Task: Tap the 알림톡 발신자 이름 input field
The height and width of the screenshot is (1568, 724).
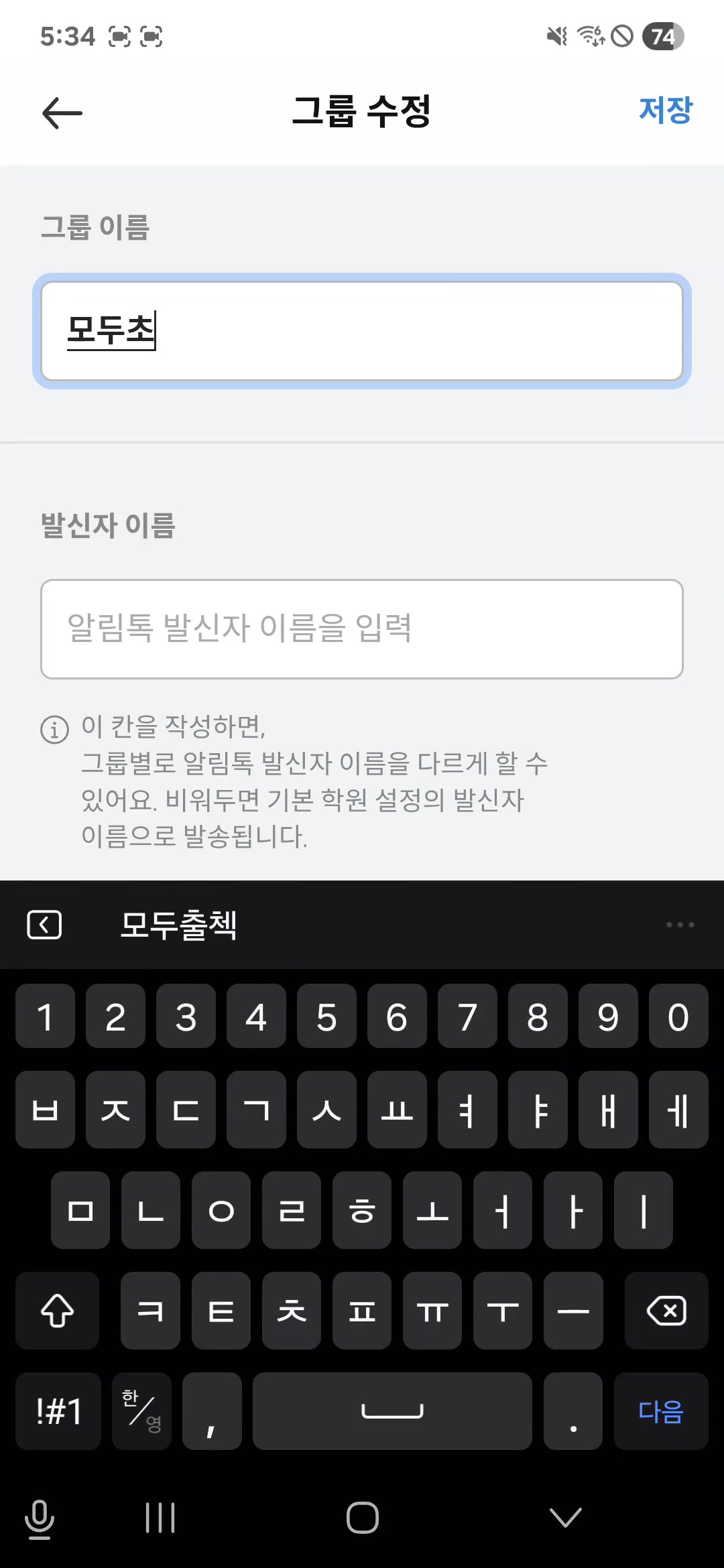Action: [x=362, y=629]
